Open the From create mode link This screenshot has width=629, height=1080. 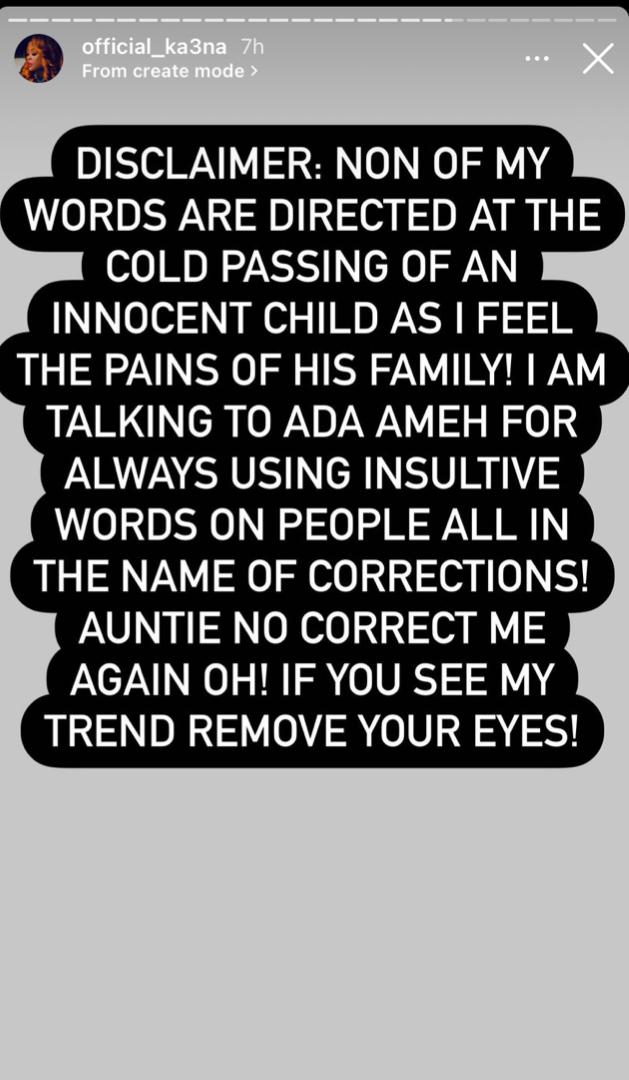(169, 71)
